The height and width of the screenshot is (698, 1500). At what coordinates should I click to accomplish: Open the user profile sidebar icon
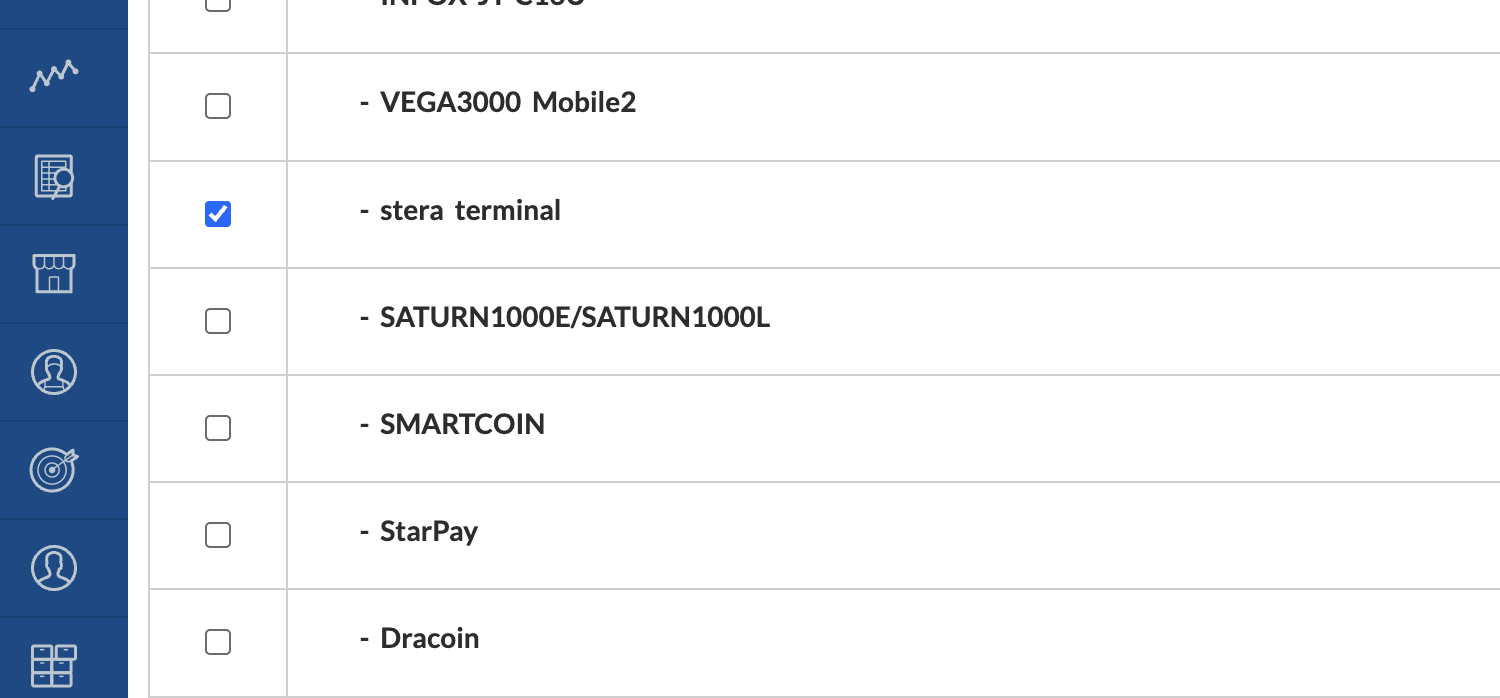(54, 567)
